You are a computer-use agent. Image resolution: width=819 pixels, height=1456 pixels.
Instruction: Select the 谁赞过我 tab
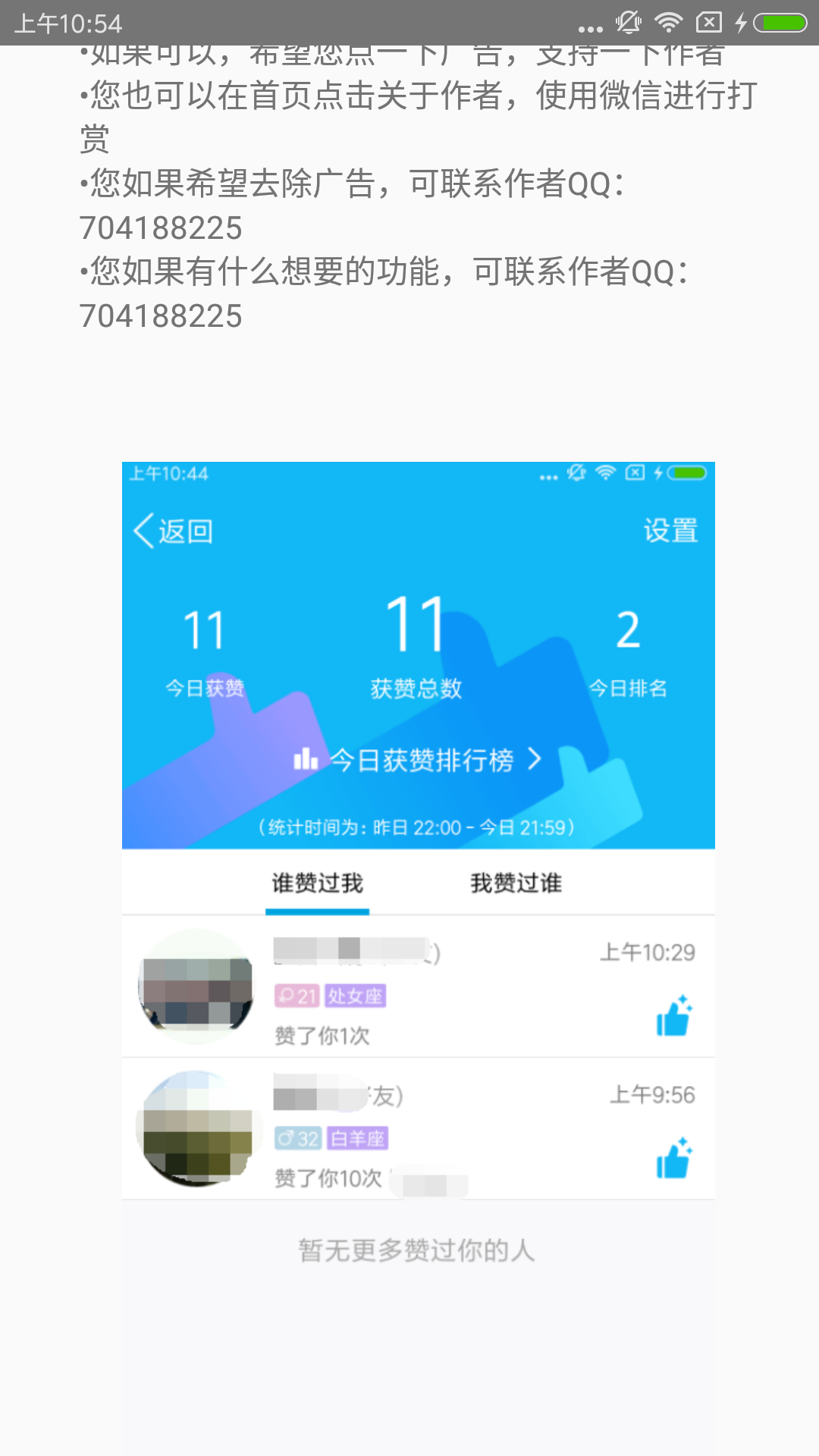click(x=316, y=882)
